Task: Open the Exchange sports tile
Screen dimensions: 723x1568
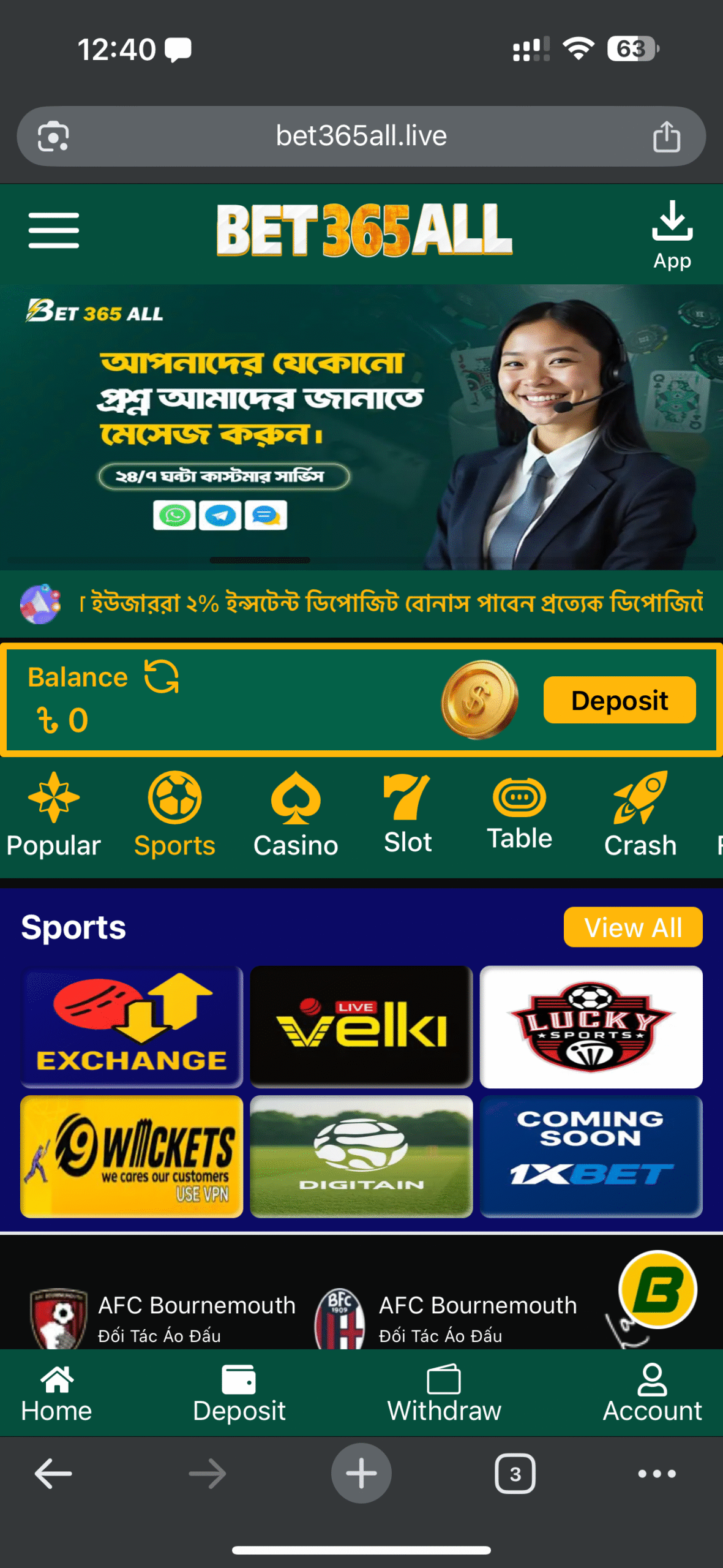Action: [x=132, y=1027]
